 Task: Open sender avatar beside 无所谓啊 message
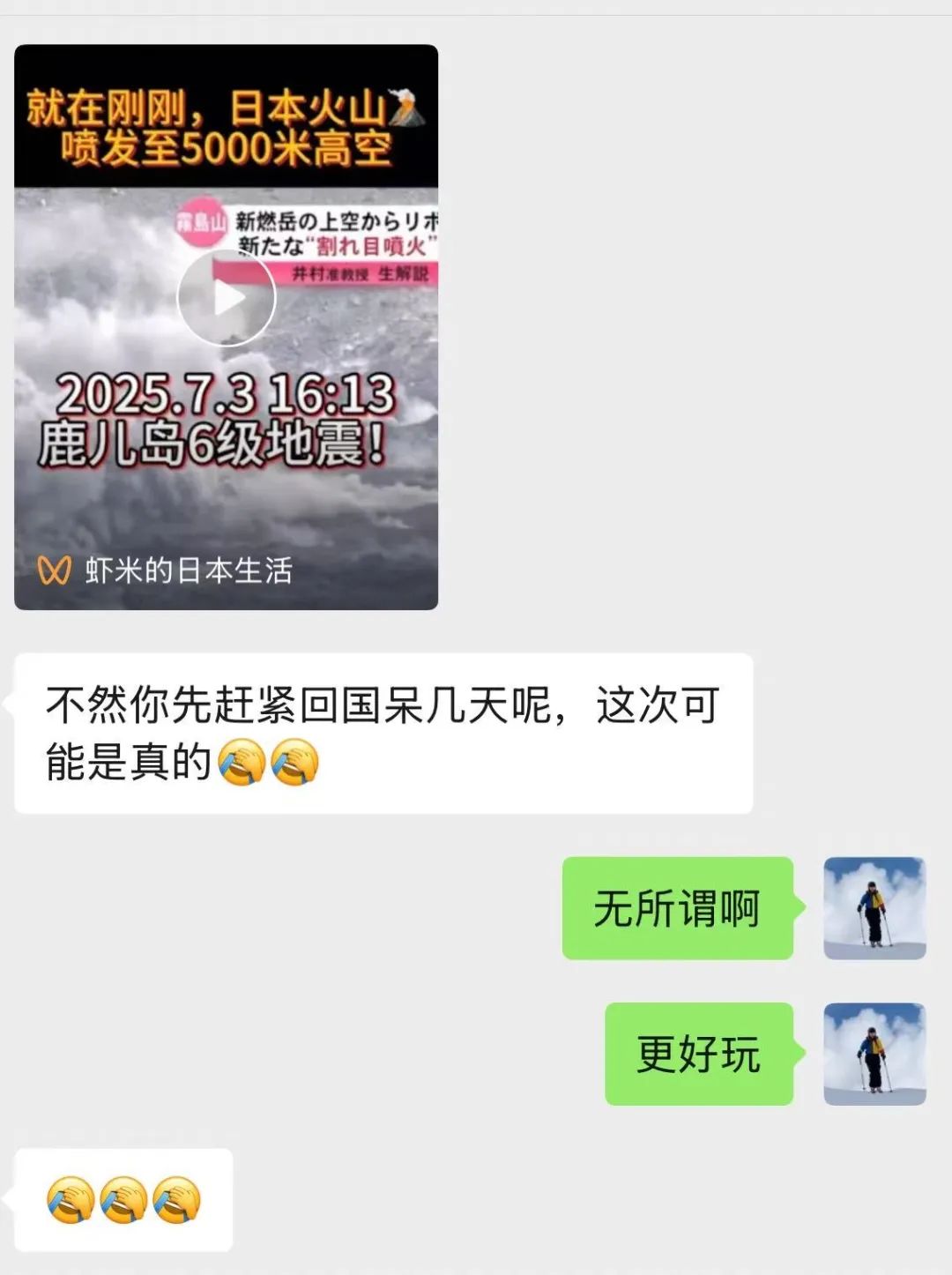point(874,907)
